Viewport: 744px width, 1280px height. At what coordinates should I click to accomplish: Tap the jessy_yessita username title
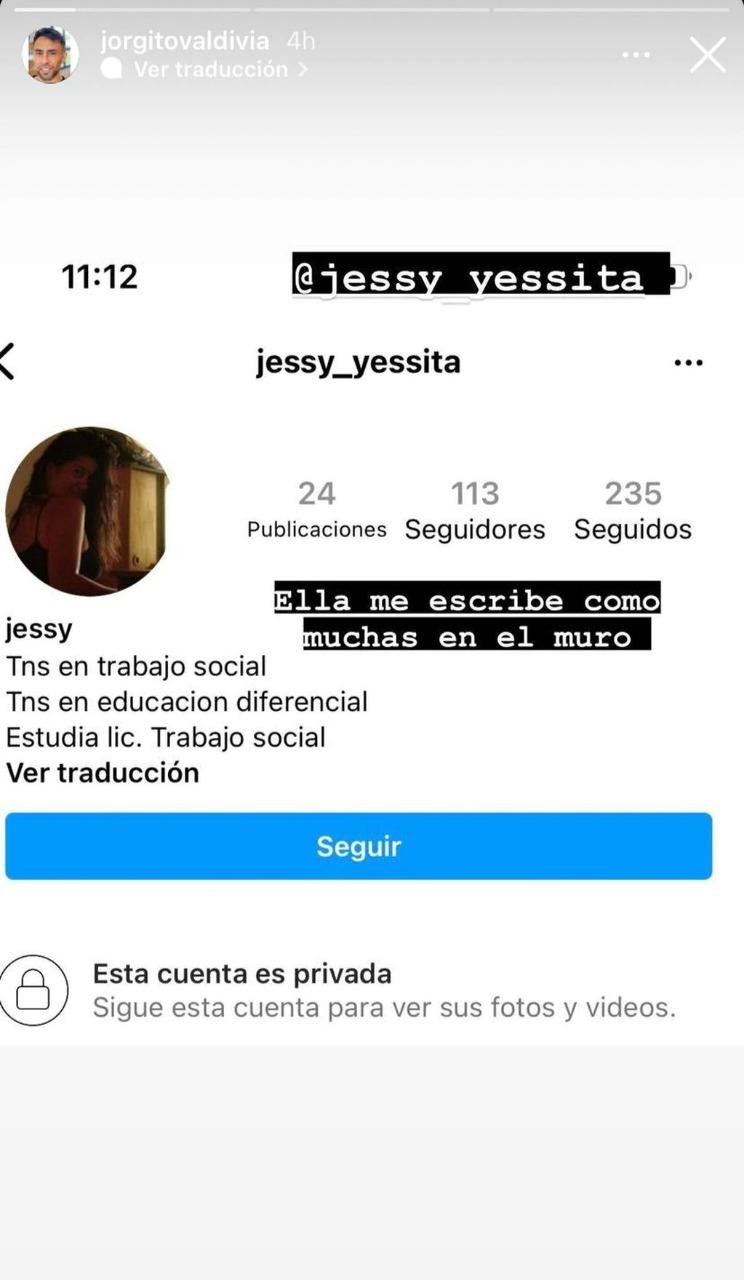[359, 362]
